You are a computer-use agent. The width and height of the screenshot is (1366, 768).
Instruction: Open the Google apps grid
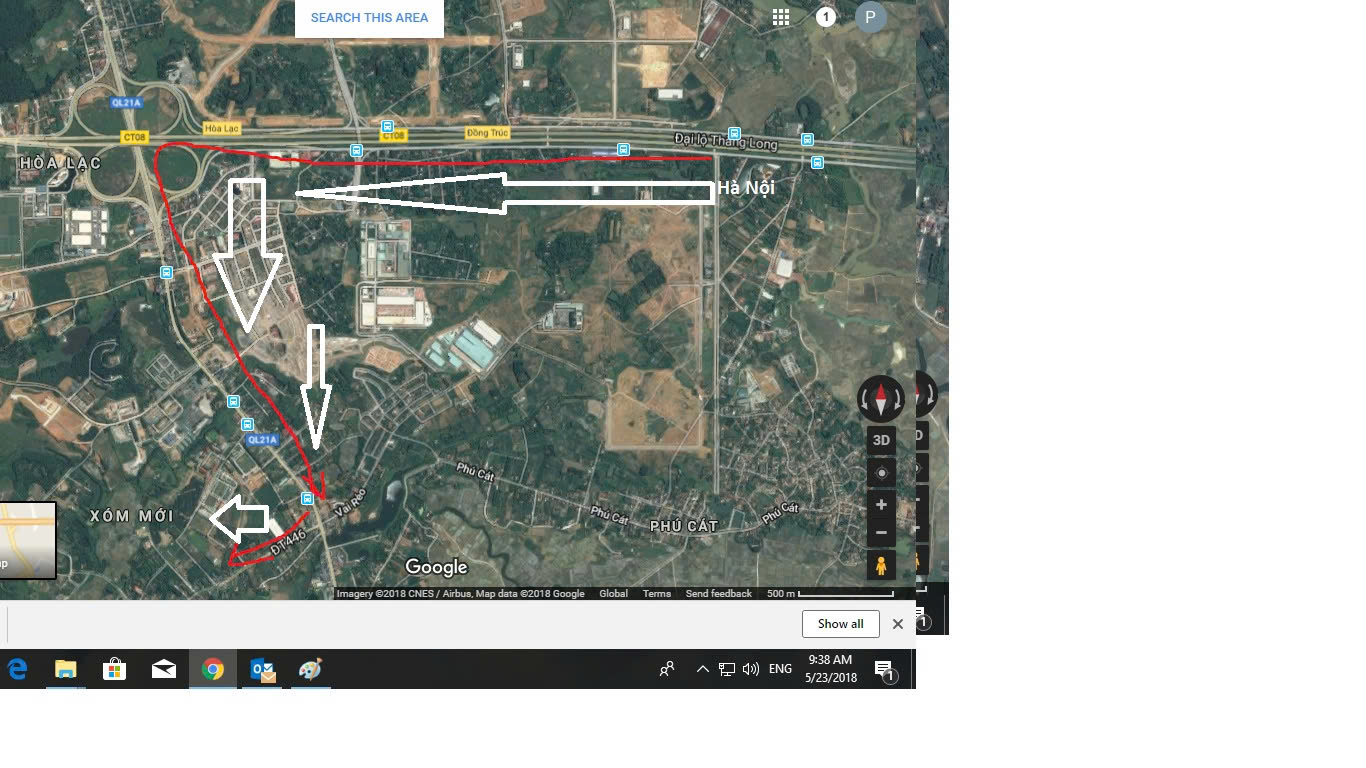[781, 17]
